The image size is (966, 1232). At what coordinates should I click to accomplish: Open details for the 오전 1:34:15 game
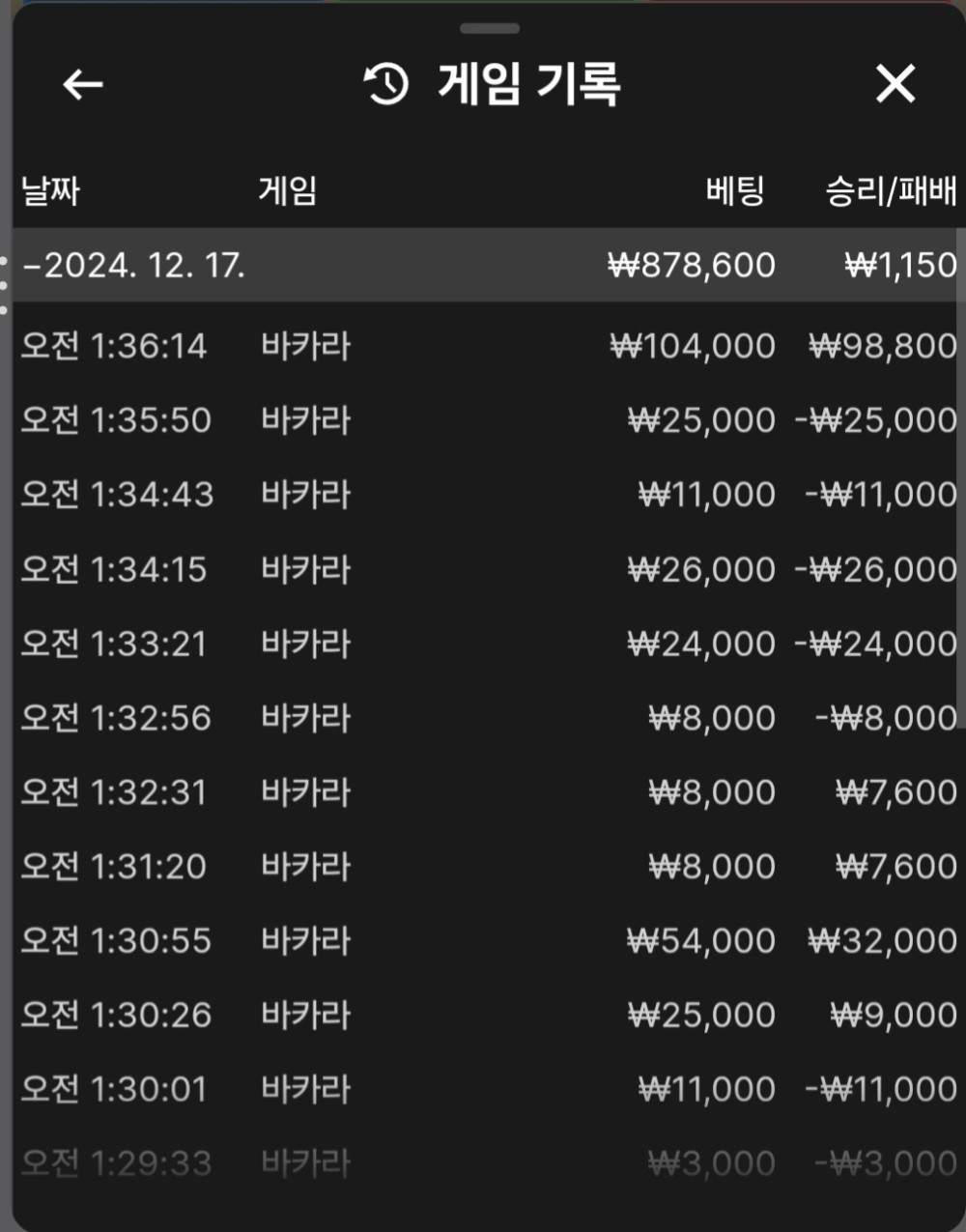click(x=483, y=569)
